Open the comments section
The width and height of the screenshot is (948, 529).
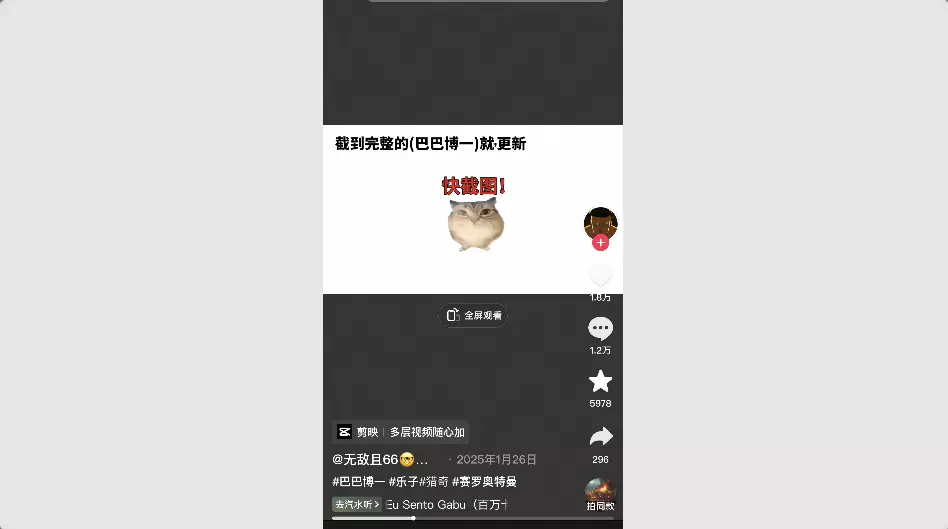tap(600, 328)
